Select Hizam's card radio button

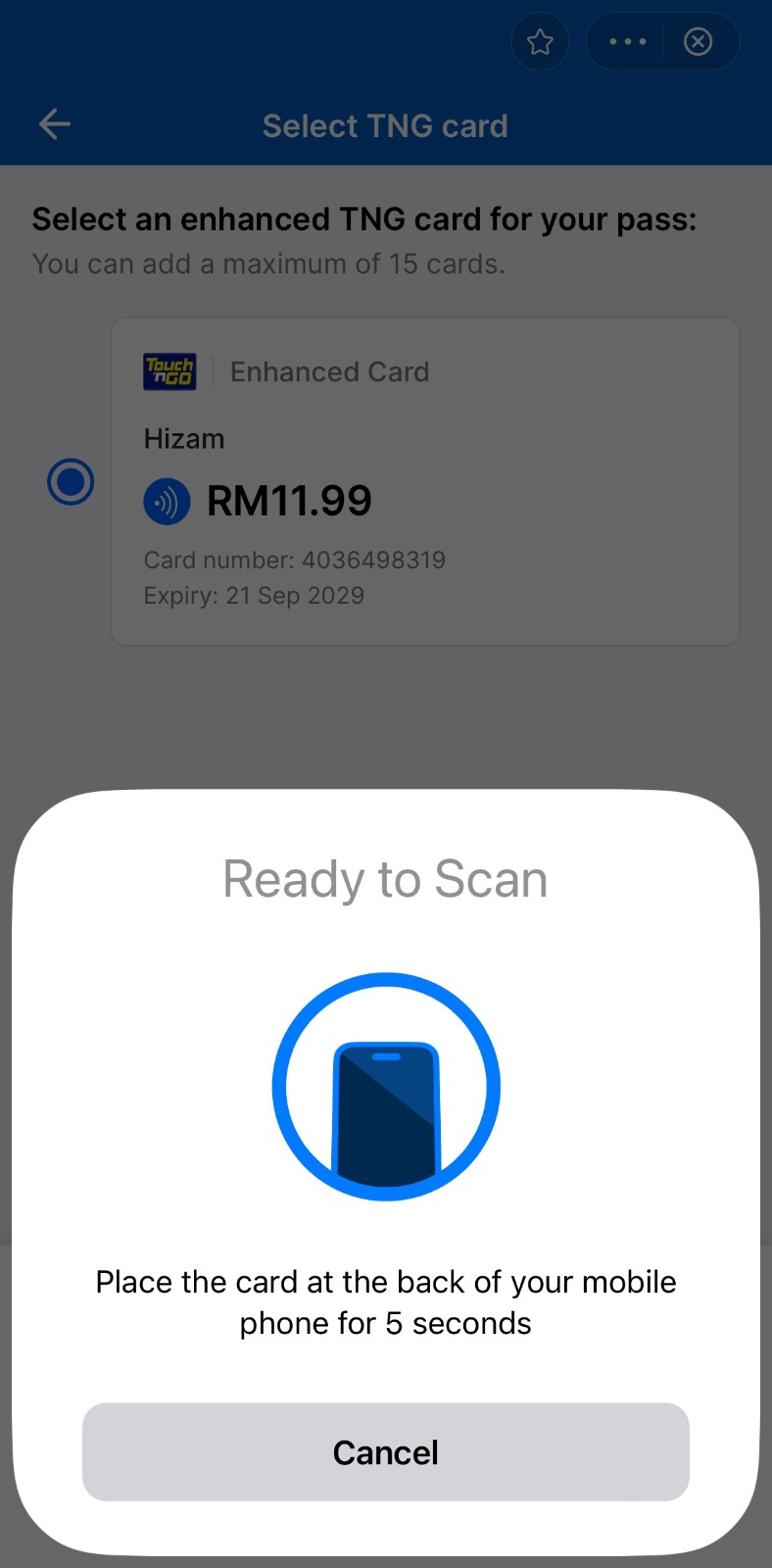pos(71,482)
